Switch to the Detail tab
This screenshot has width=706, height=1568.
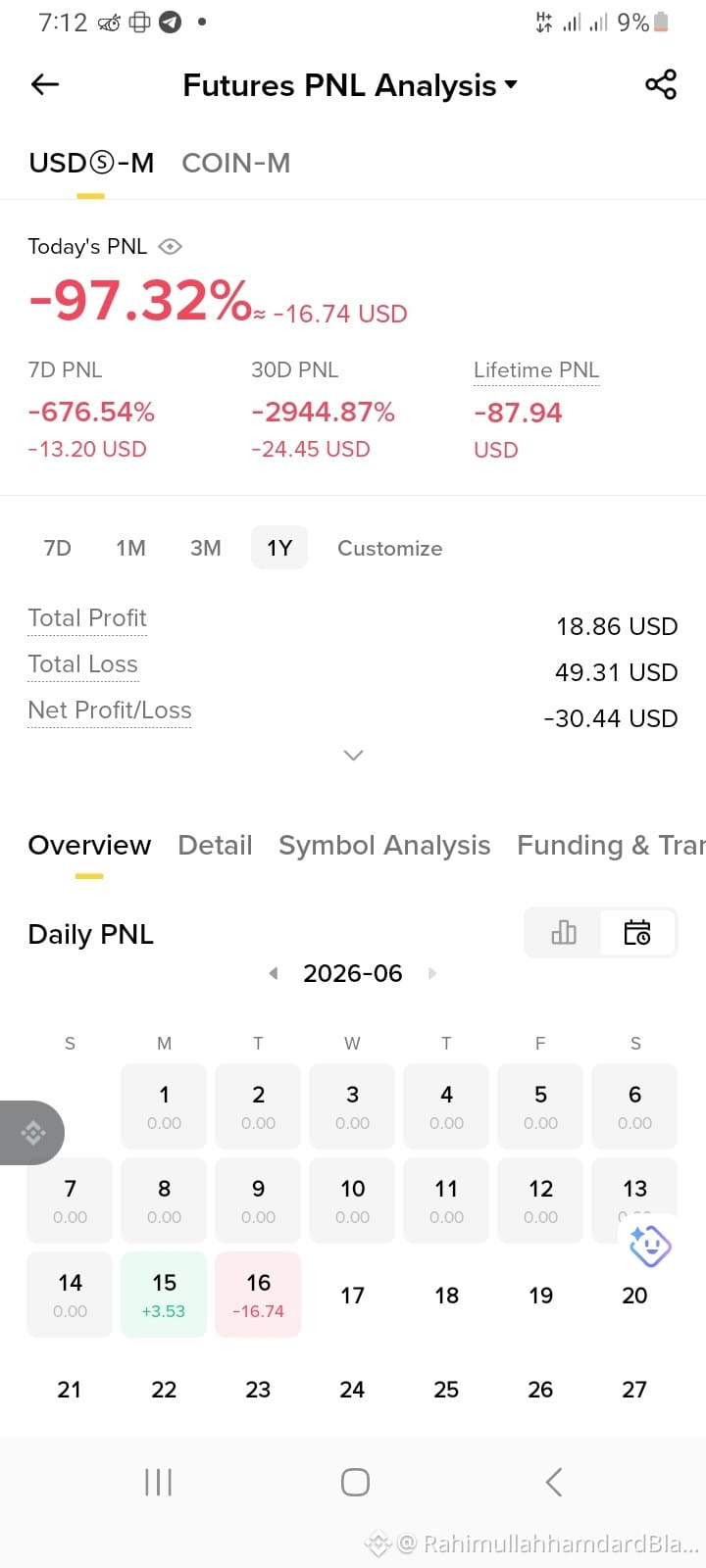215,845
